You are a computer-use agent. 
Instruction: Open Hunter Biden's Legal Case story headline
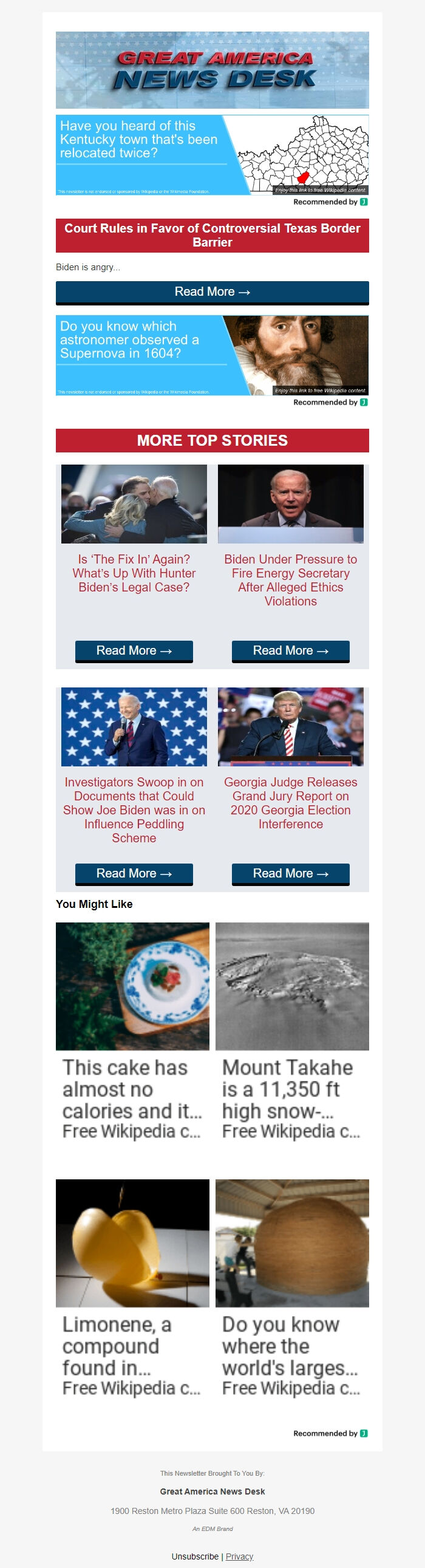(134, 573)
